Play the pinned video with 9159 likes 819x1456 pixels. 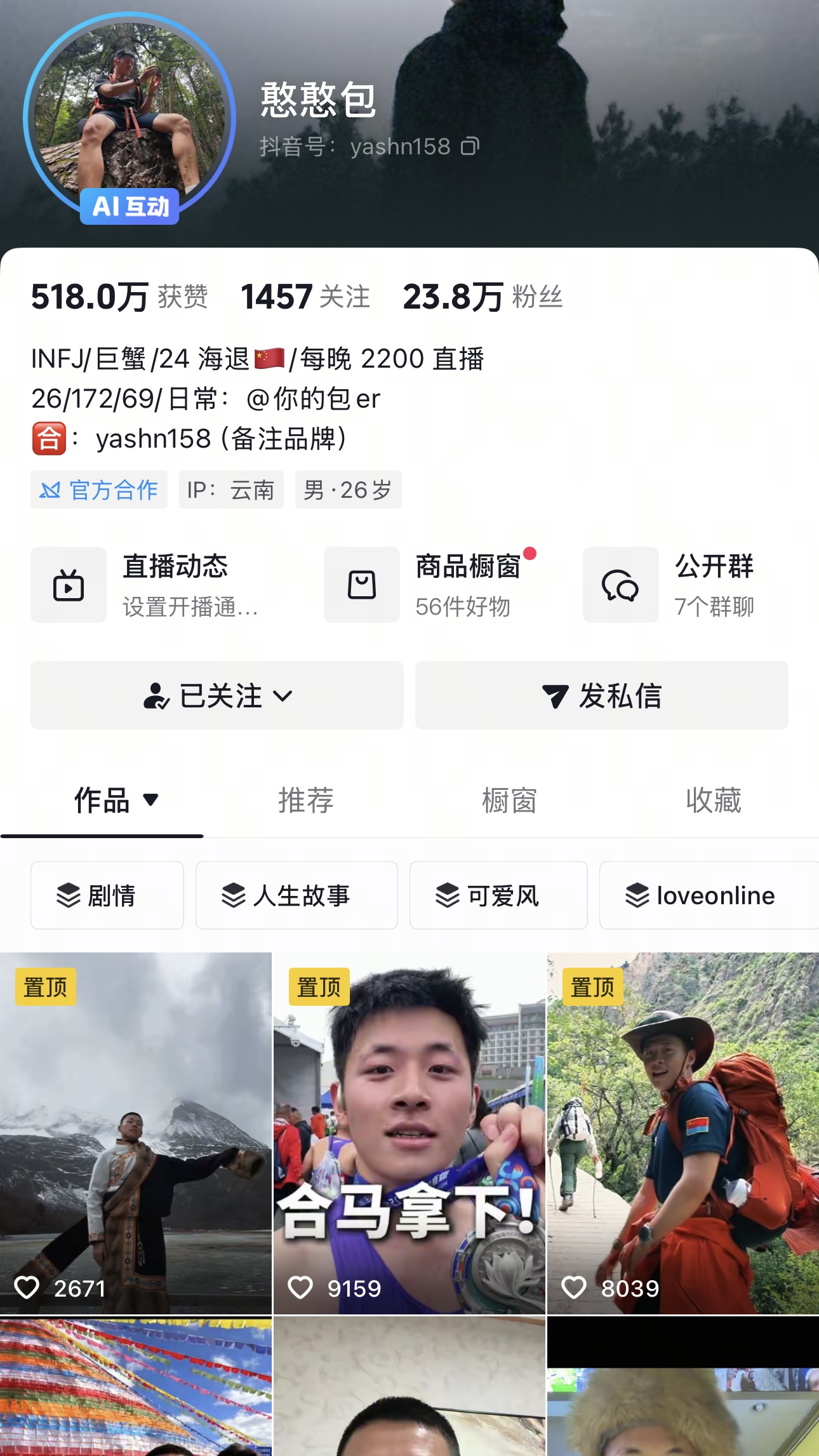point(409,1133)
